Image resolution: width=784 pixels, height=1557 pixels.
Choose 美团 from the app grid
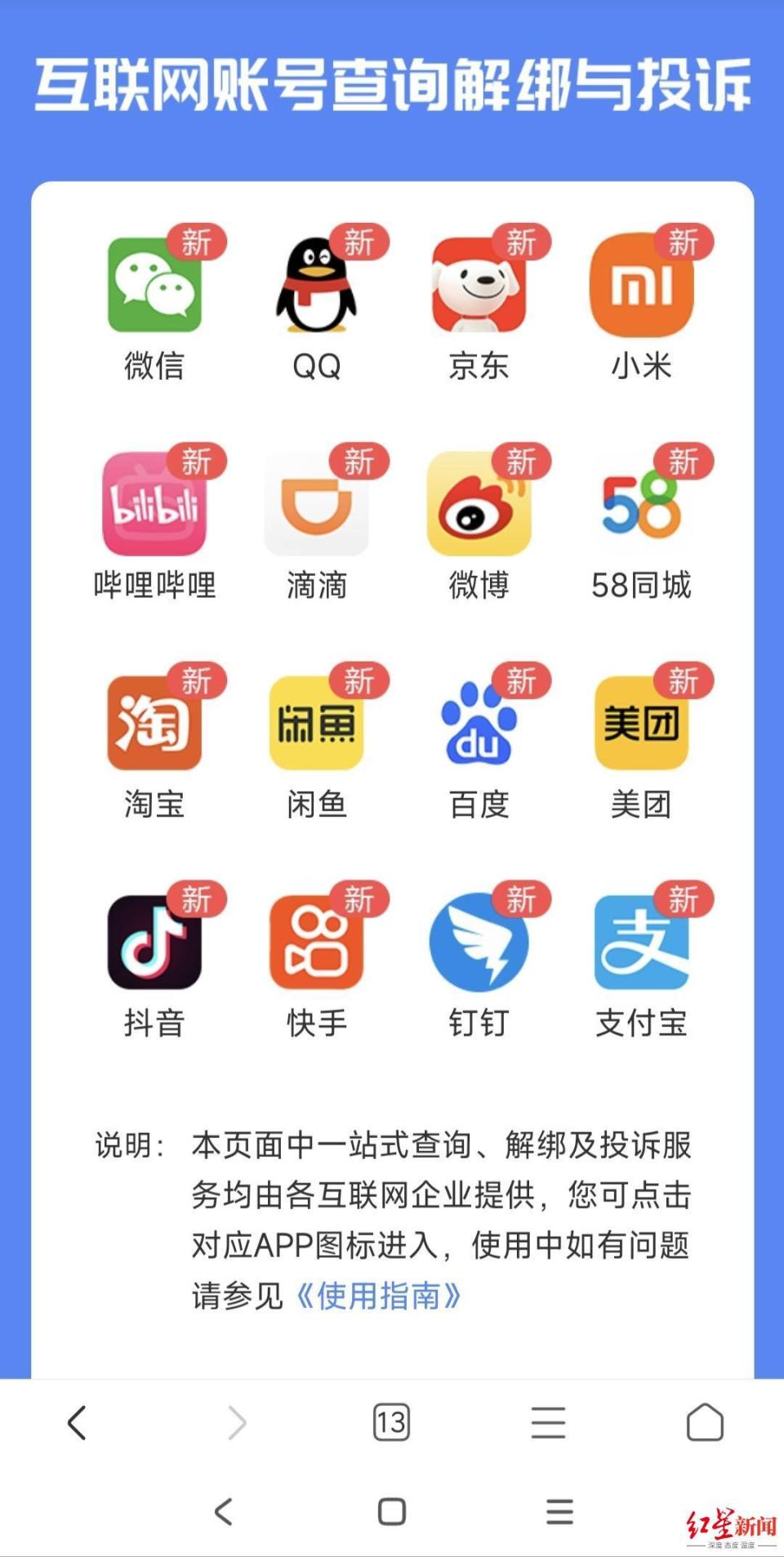[641, 723]
